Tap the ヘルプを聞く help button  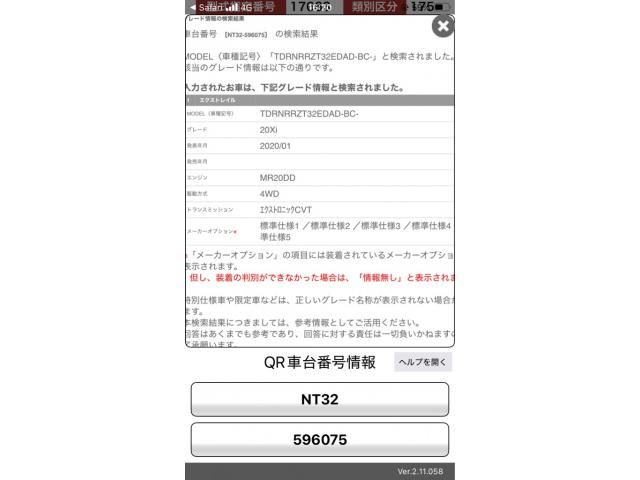tap(422, 362)
